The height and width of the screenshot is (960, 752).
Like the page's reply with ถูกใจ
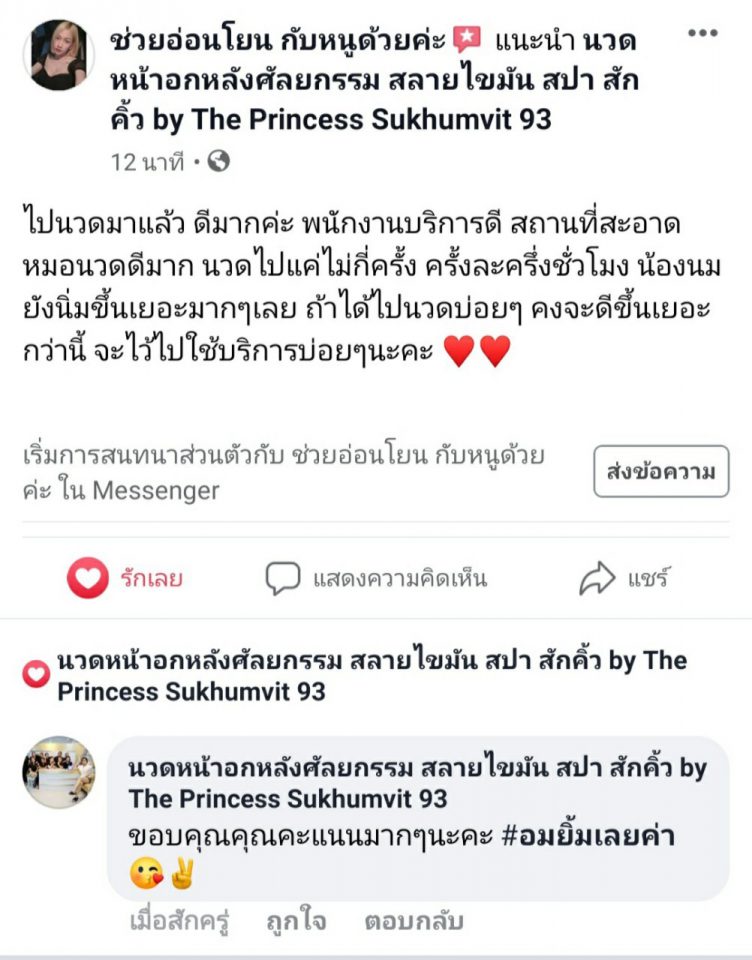tap(295, 920)
